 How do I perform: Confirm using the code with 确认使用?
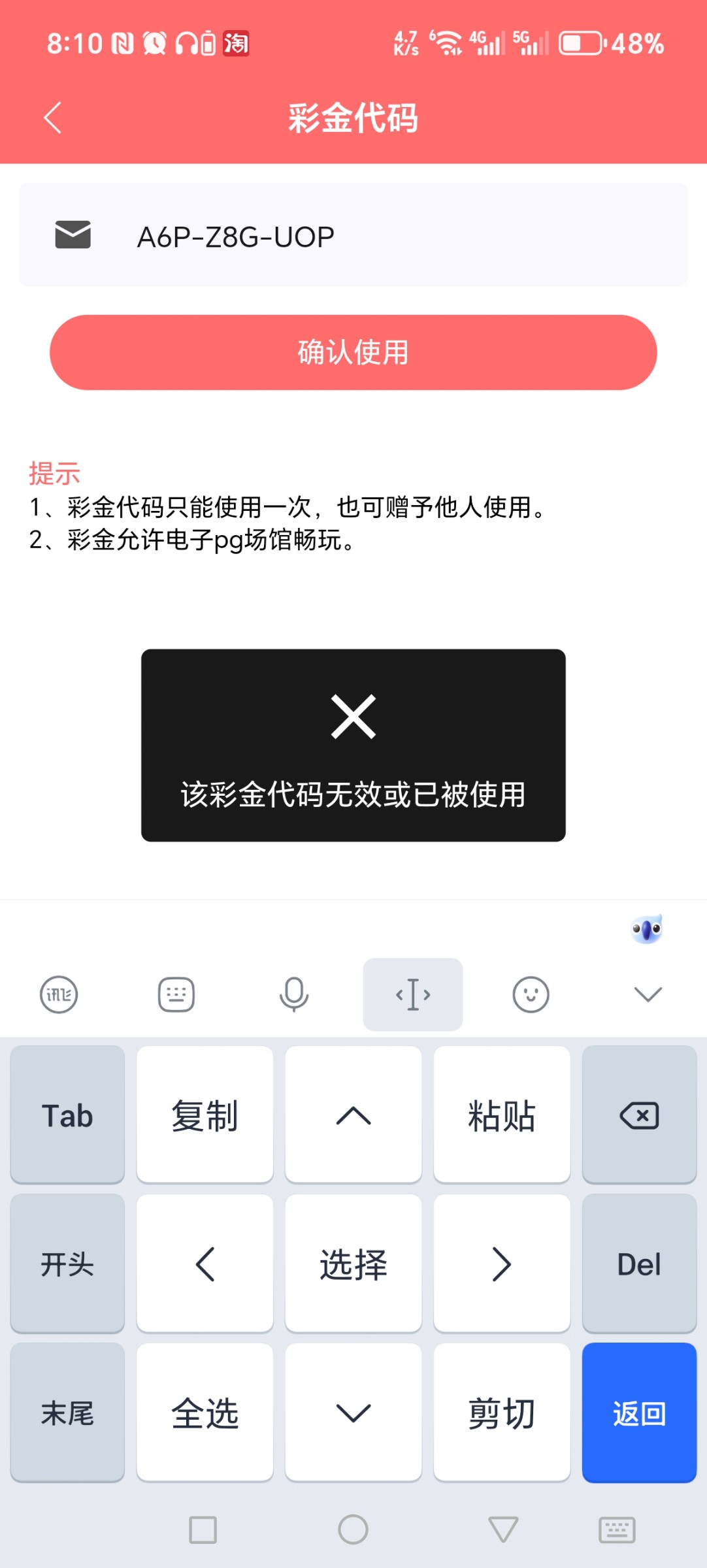[354, 353]
